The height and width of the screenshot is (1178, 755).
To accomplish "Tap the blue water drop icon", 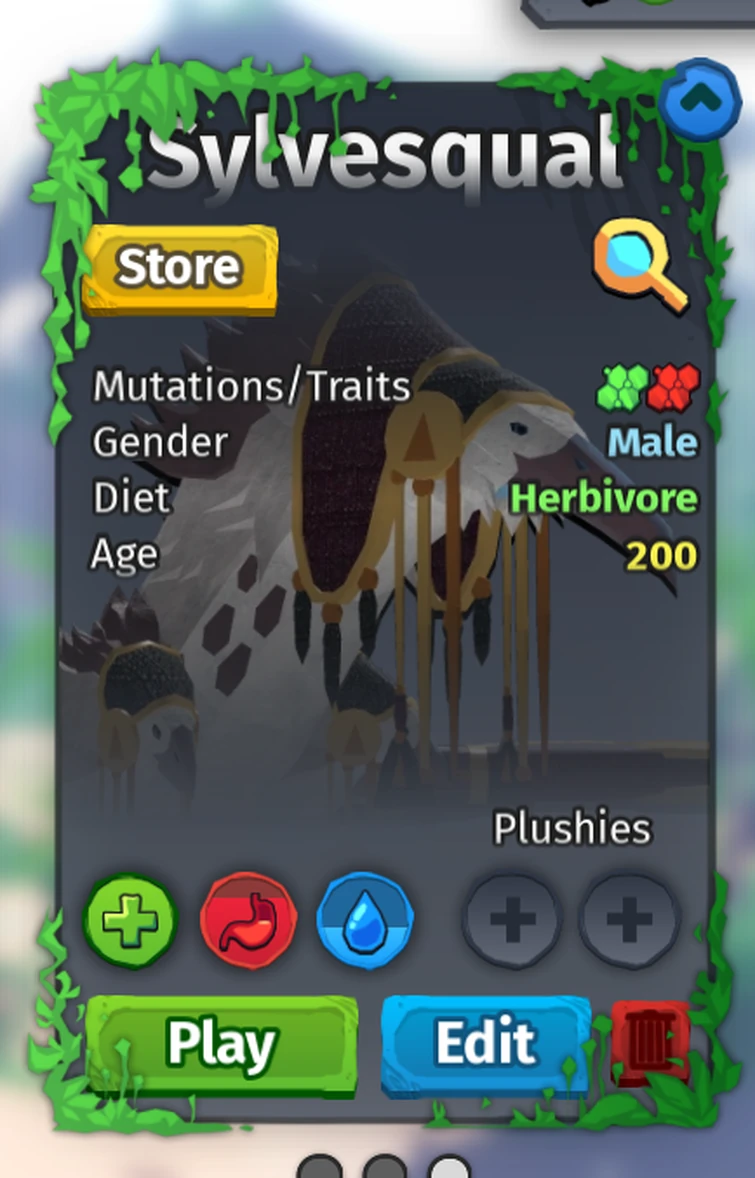I will coord(363,919).
